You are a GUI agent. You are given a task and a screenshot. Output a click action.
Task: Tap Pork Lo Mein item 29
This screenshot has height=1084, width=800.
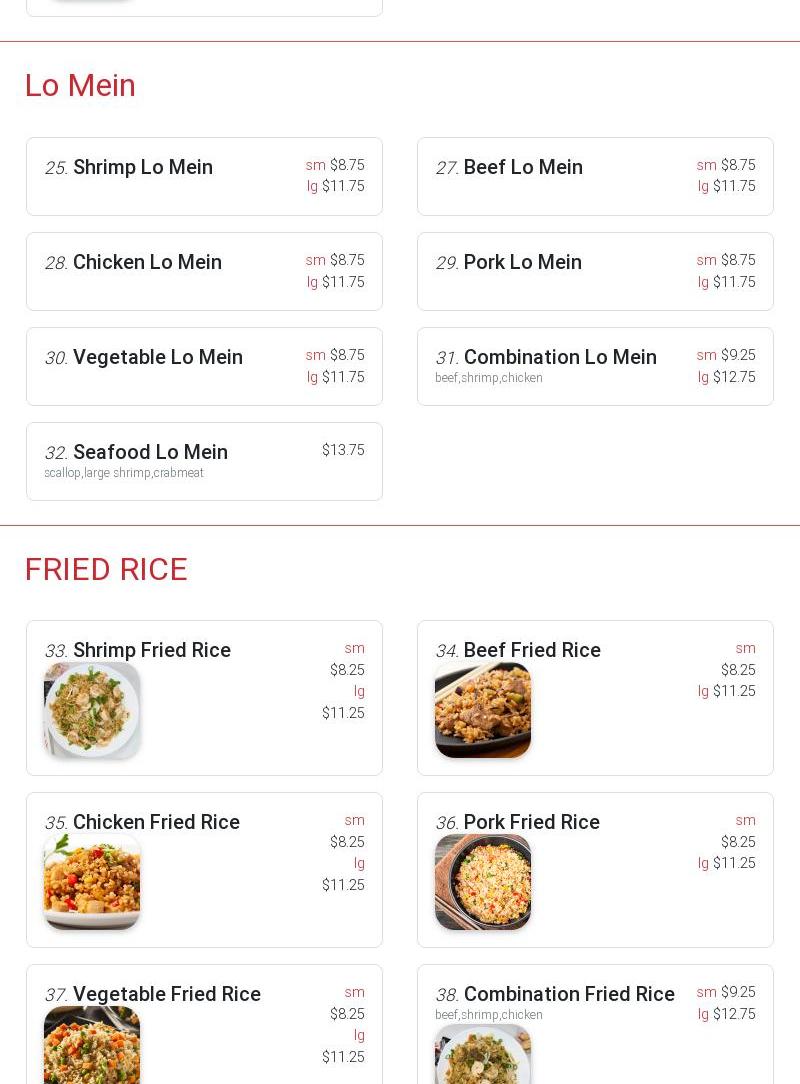(x=522, y=262)
